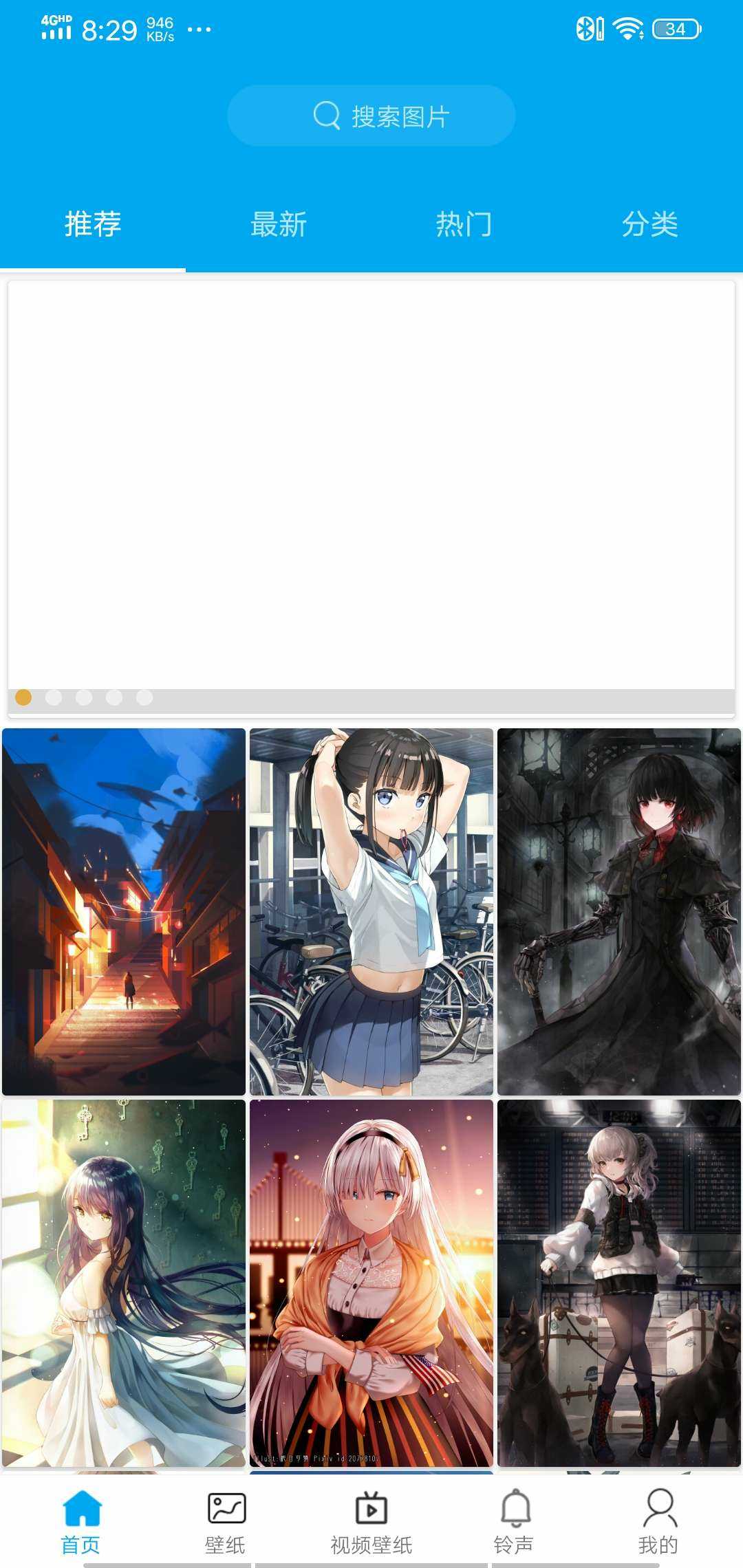Viewport: 743px width, 1568px height.
Task: Select the 推荐 tab
Action: tap(93, 224)
